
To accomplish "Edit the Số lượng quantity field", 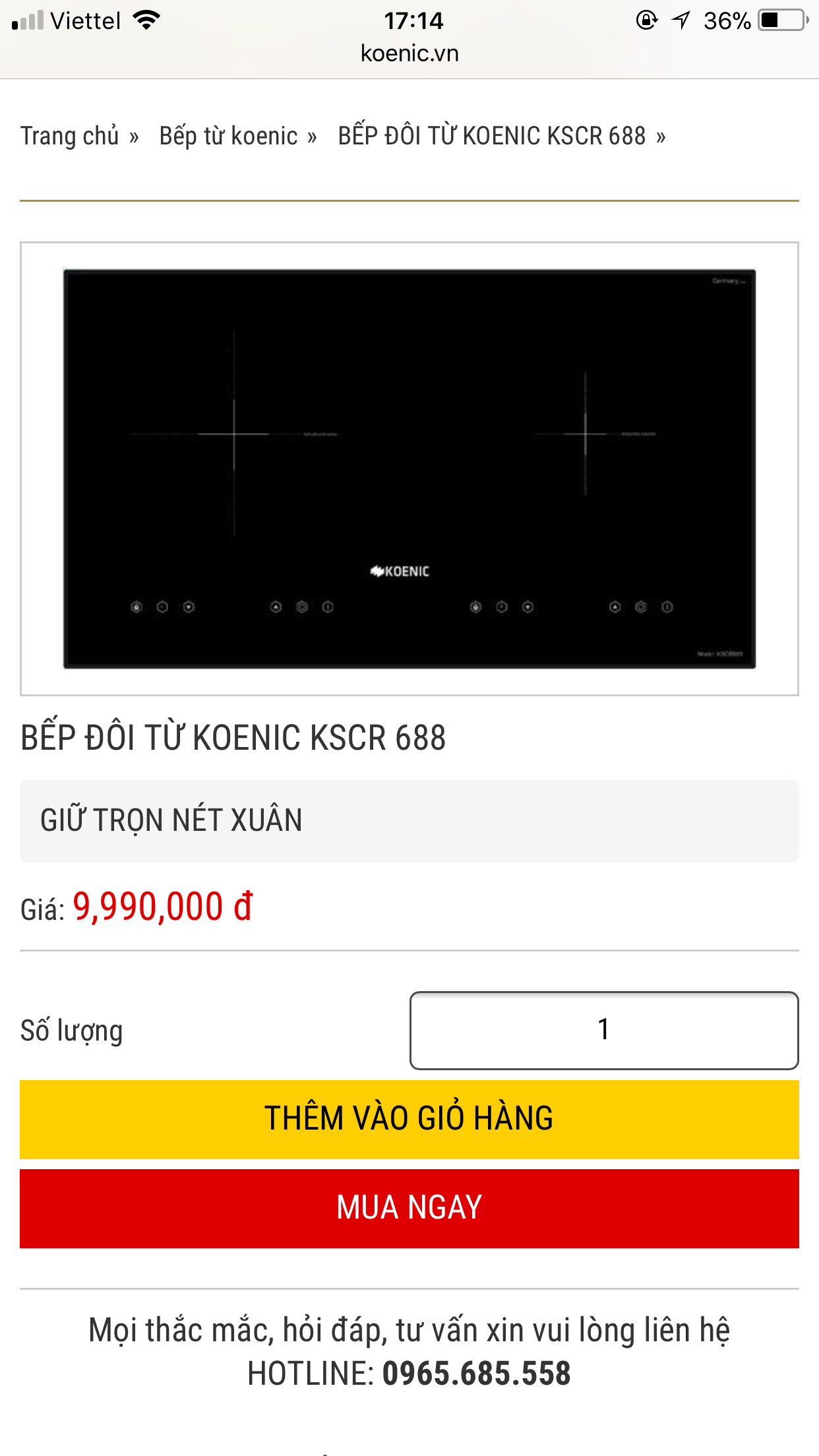I will [x=603, y=1030].
